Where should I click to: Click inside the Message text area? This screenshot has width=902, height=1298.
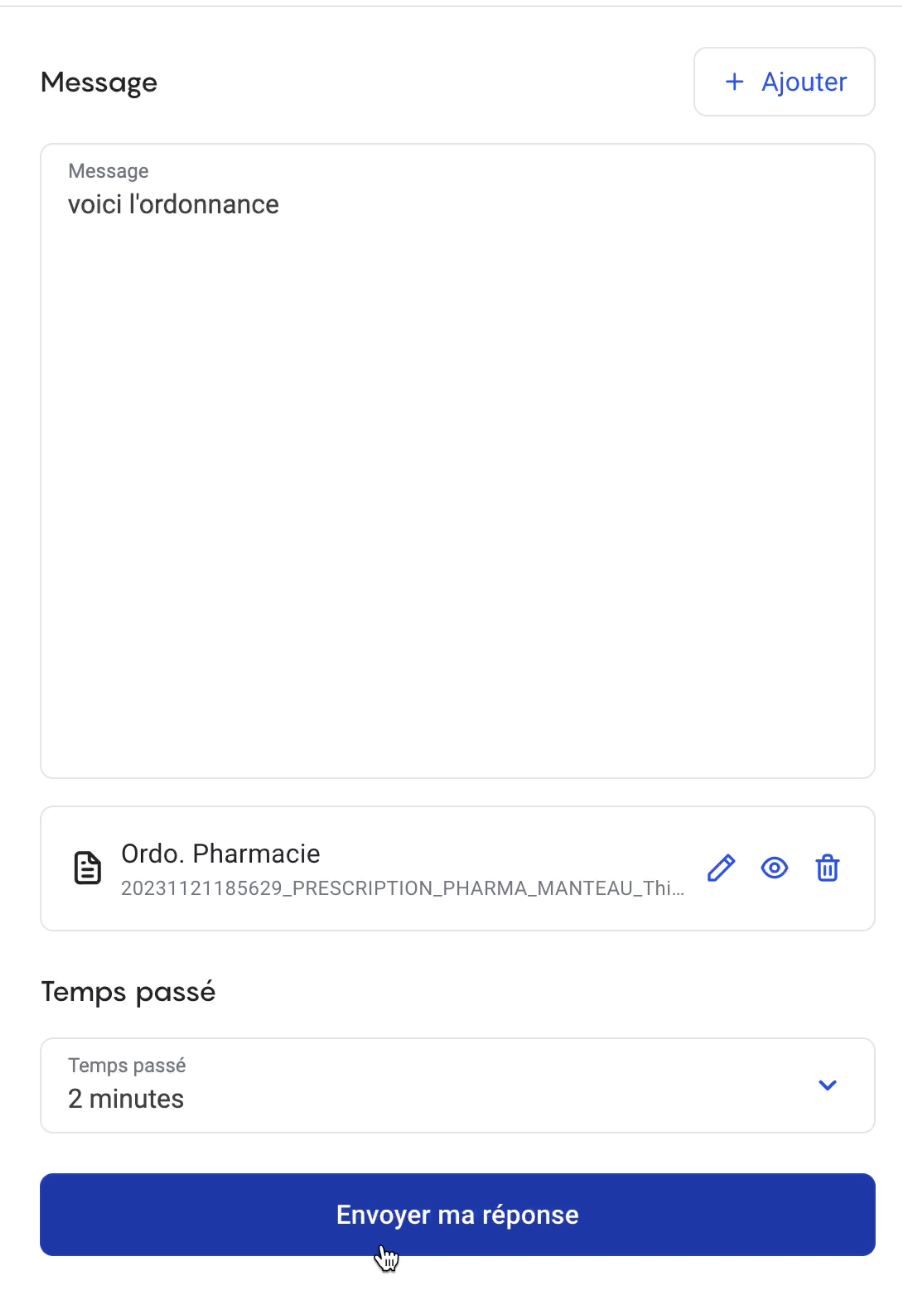click(x=457, y=450)
